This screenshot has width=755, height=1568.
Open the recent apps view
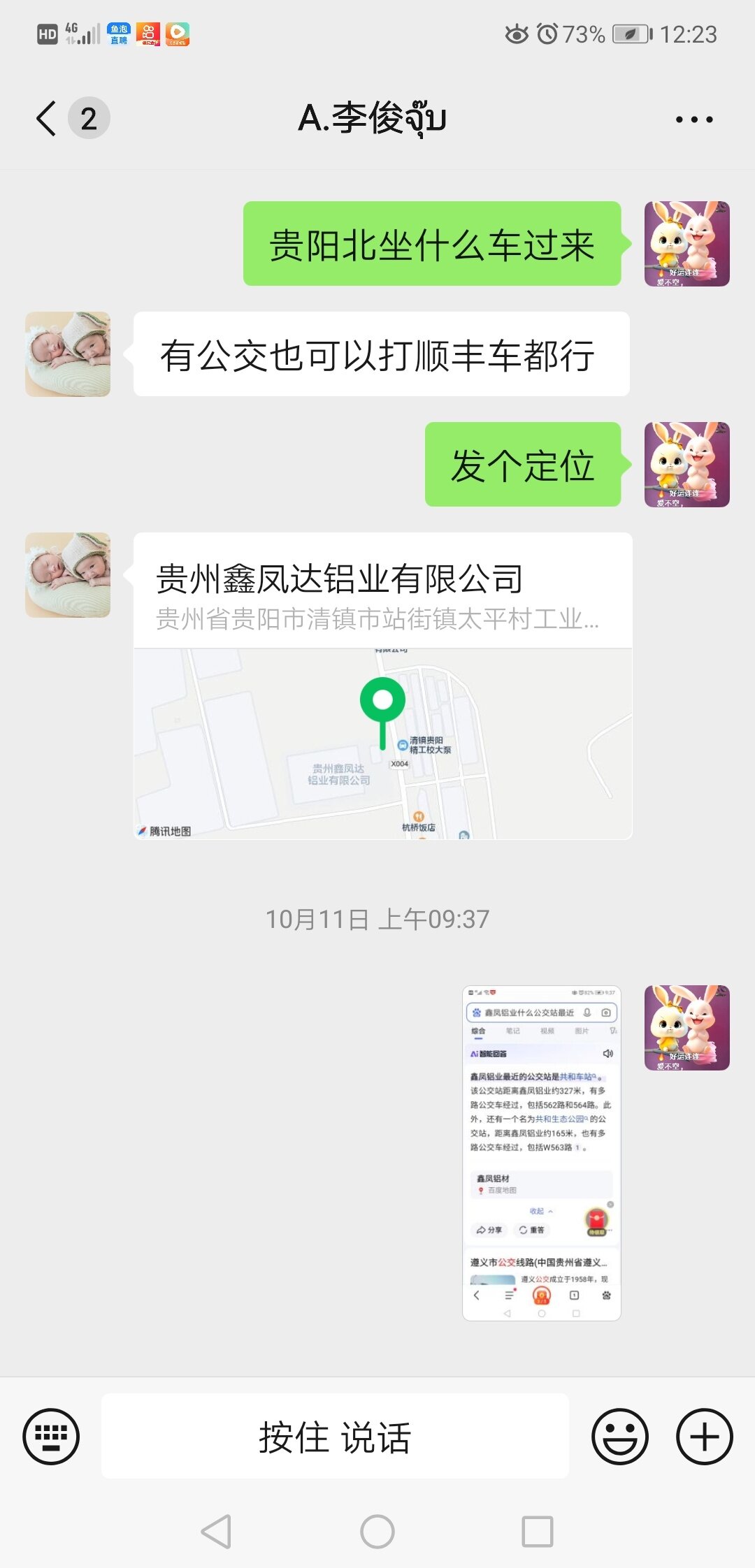click(x=538, y=1532)
